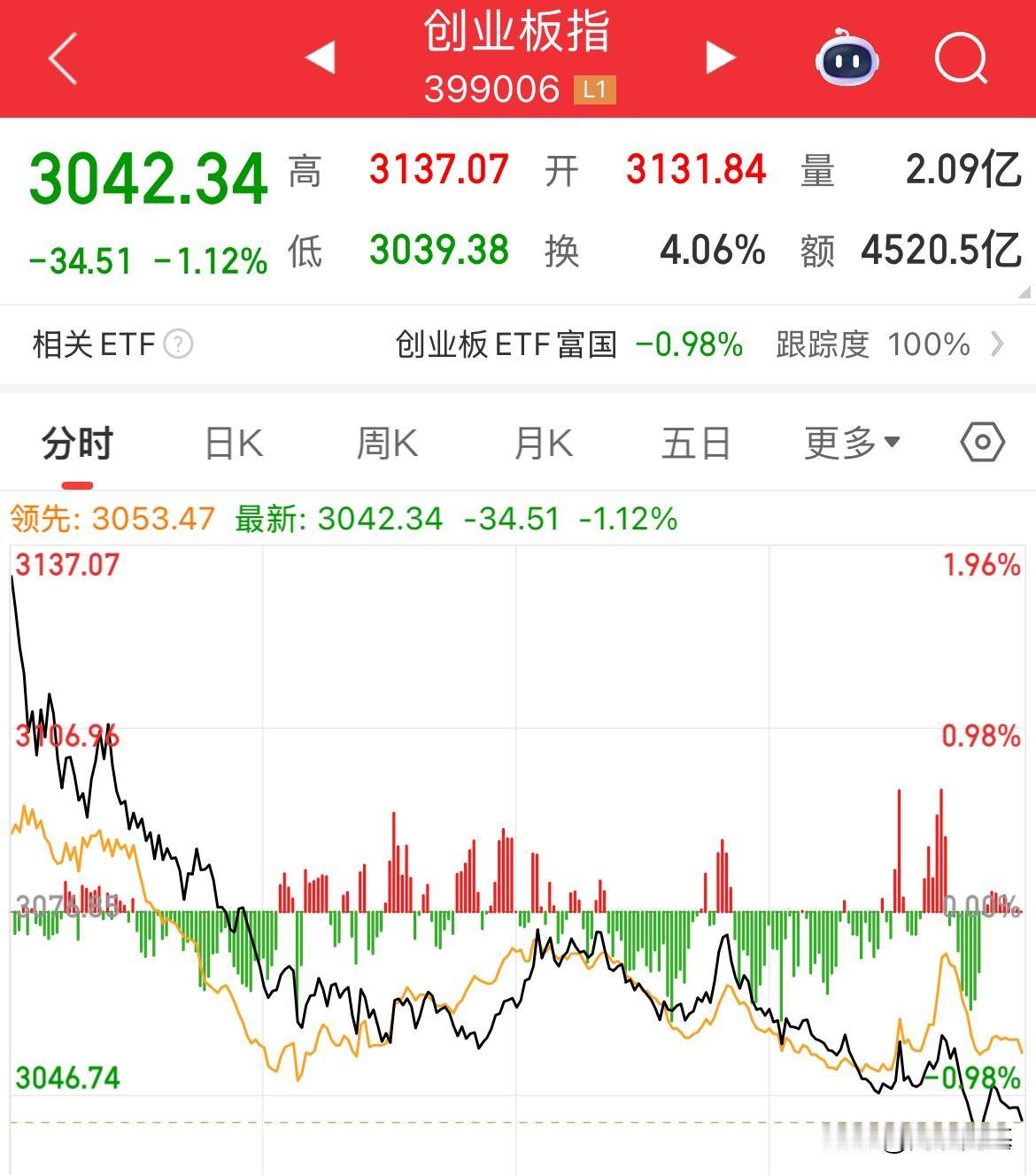Switch to the 日K daily chart tab
1036x1175 pixels.
[x=230, y=443]
